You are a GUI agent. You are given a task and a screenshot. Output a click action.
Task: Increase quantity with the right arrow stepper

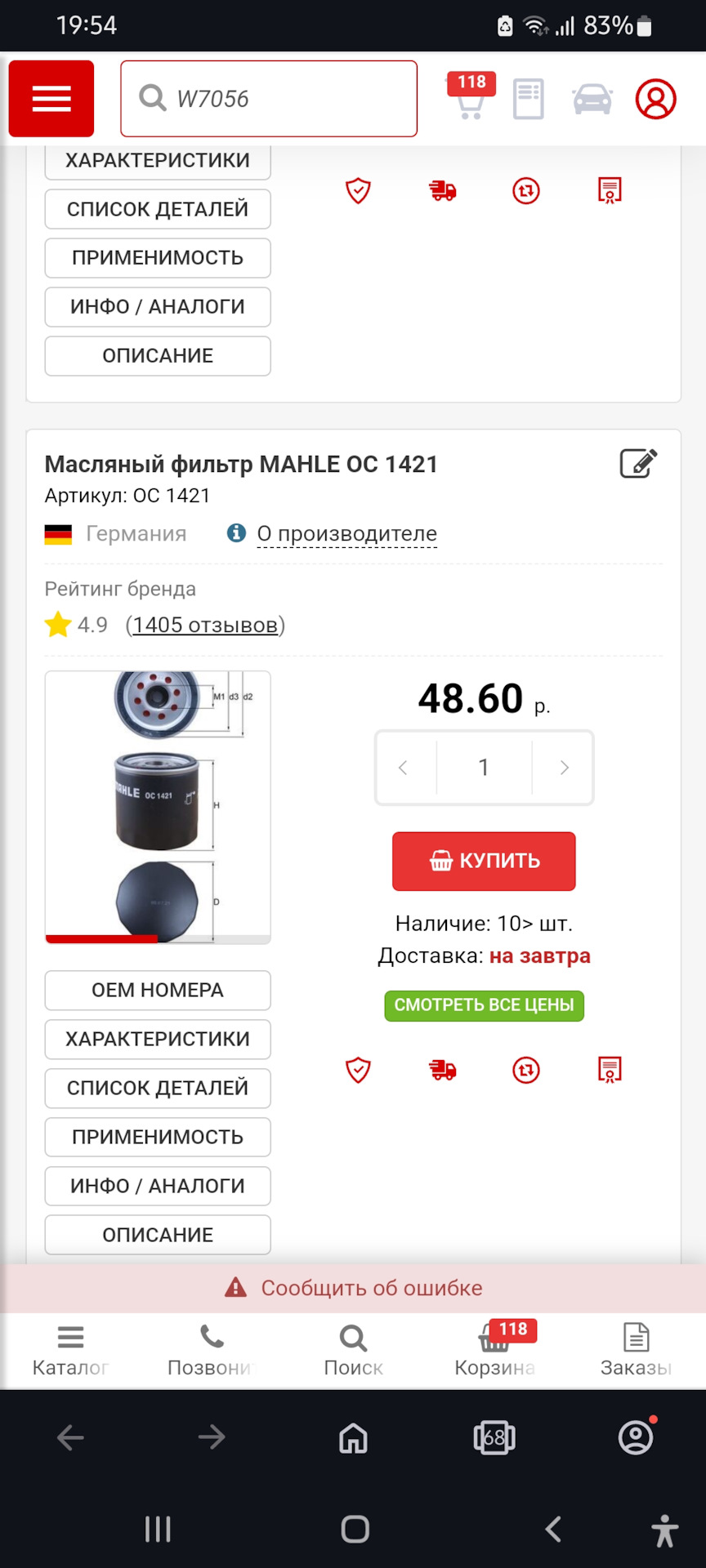(x=563, y=768)
